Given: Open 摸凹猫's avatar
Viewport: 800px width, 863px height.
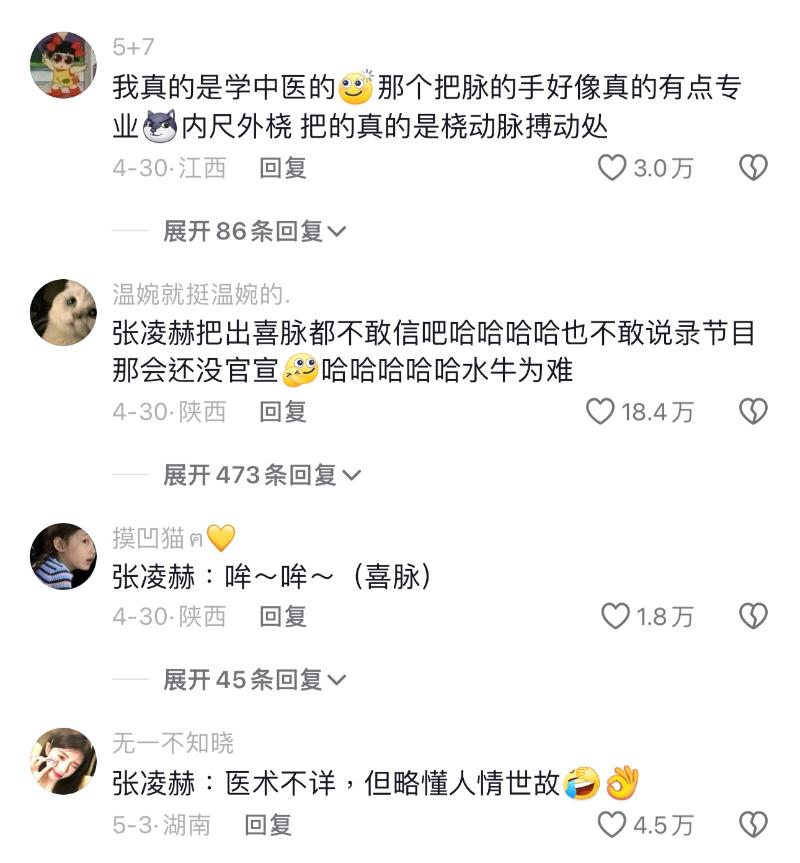Looking at the screenshot, I should (x=64, y=555).
